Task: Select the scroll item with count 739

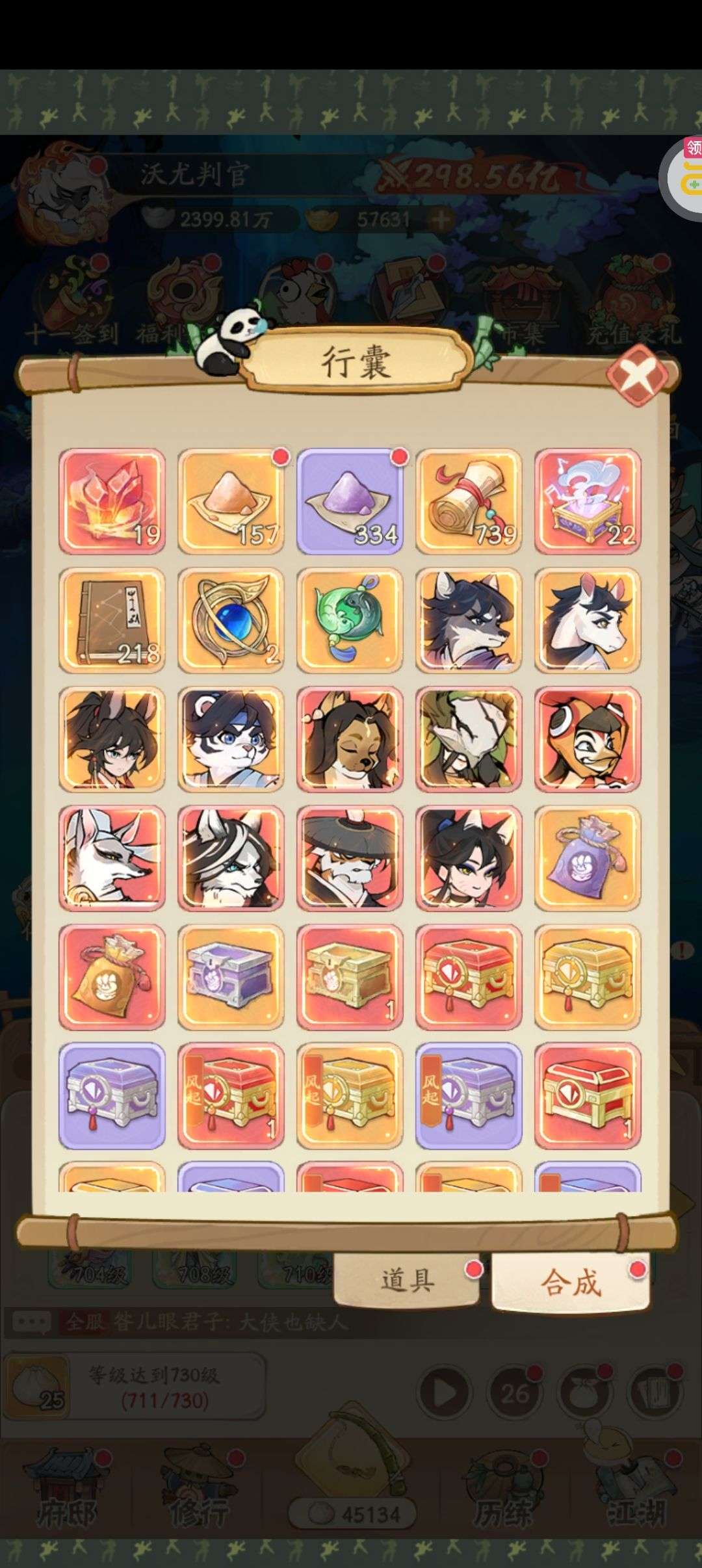Action: click(469, 501)
